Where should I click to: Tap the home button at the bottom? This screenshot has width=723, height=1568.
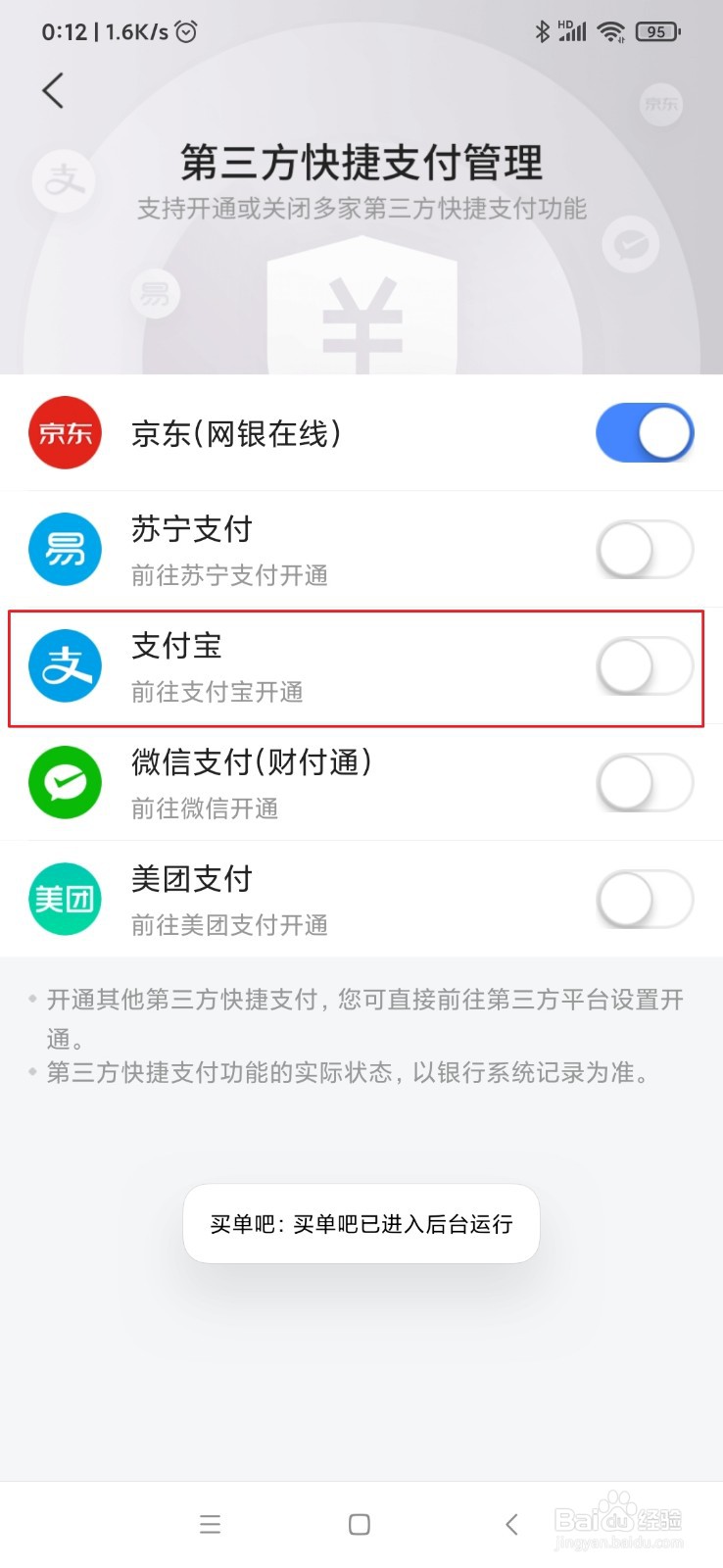[359, 1524]
